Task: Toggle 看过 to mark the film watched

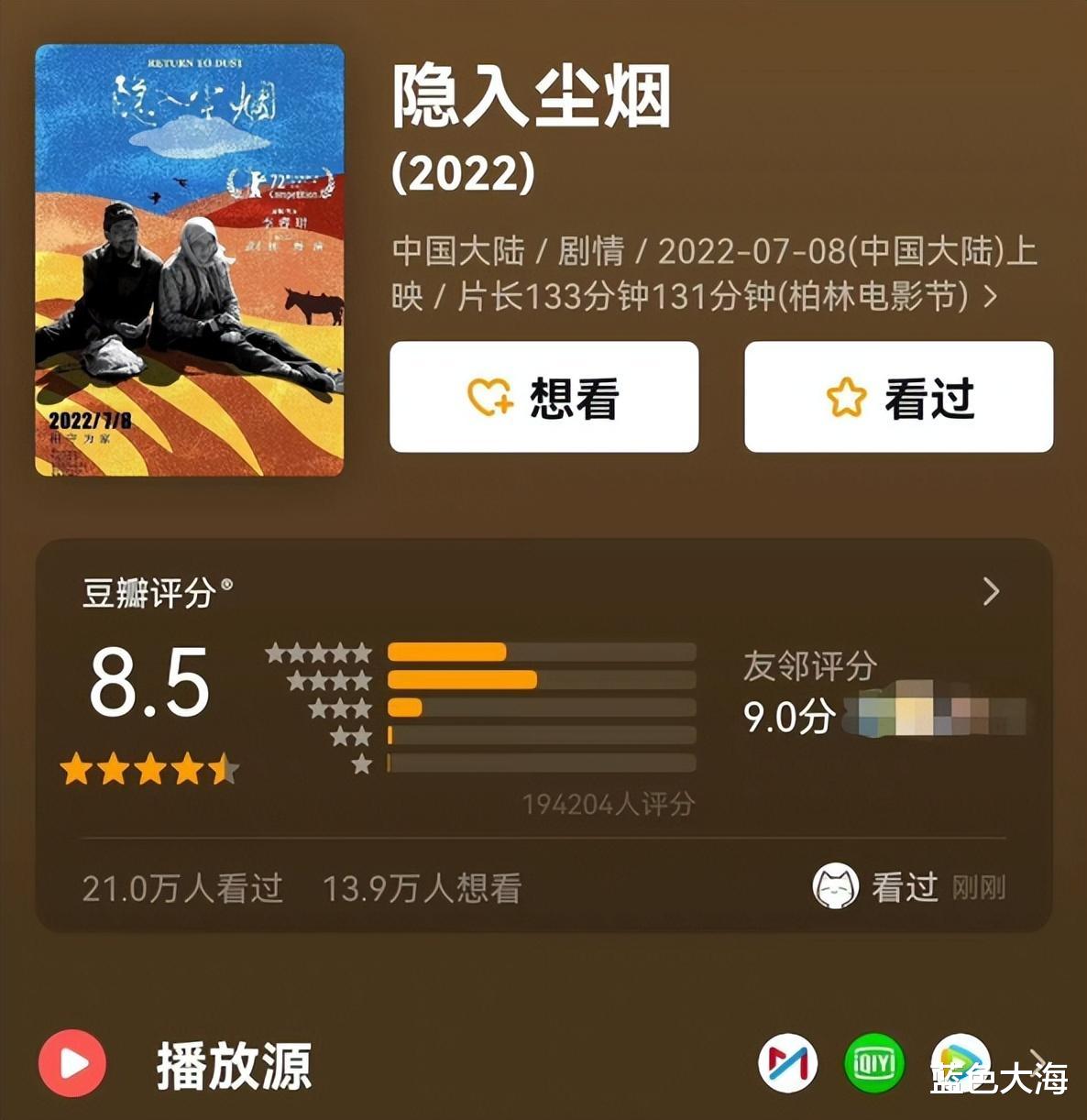Action: point(898,396)
